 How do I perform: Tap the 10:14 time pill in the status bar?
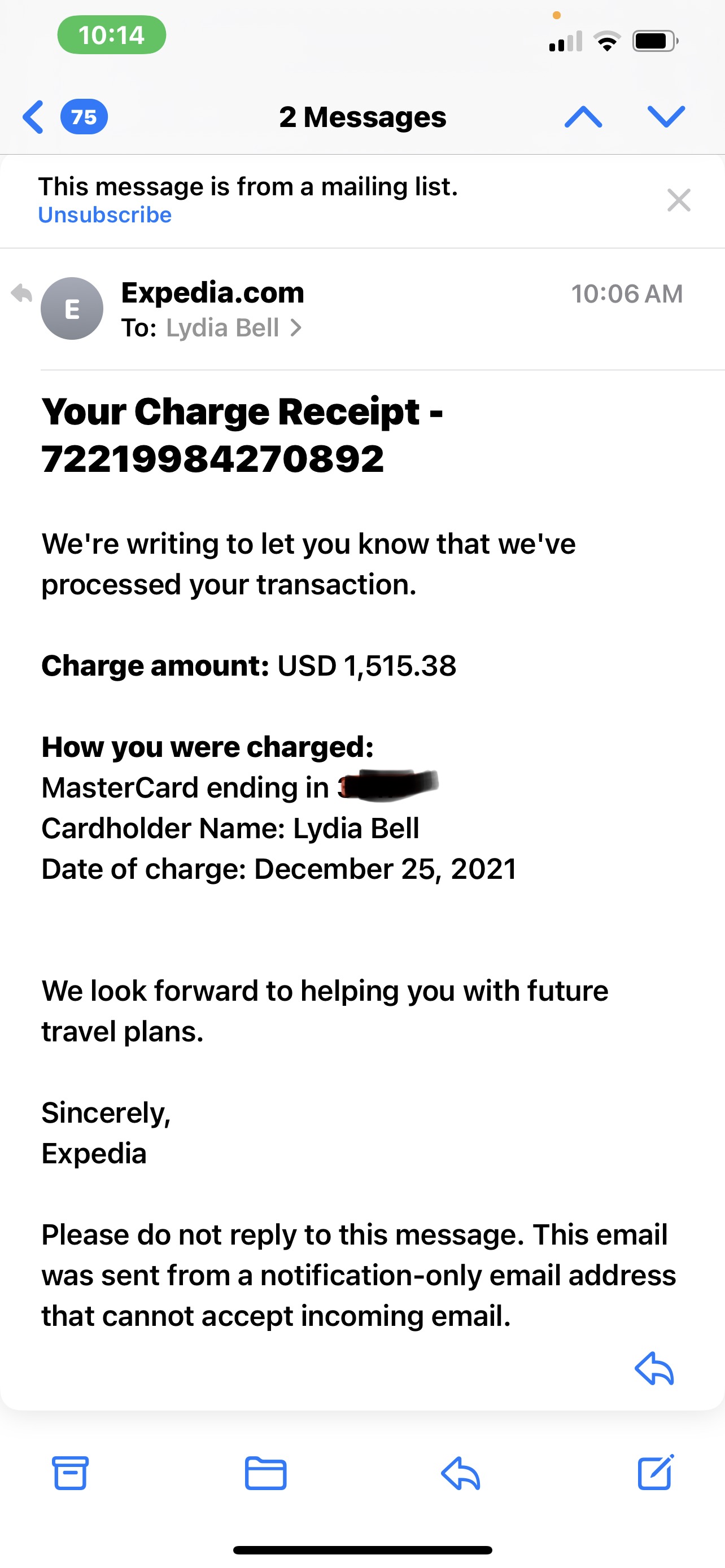pos(110,34)
